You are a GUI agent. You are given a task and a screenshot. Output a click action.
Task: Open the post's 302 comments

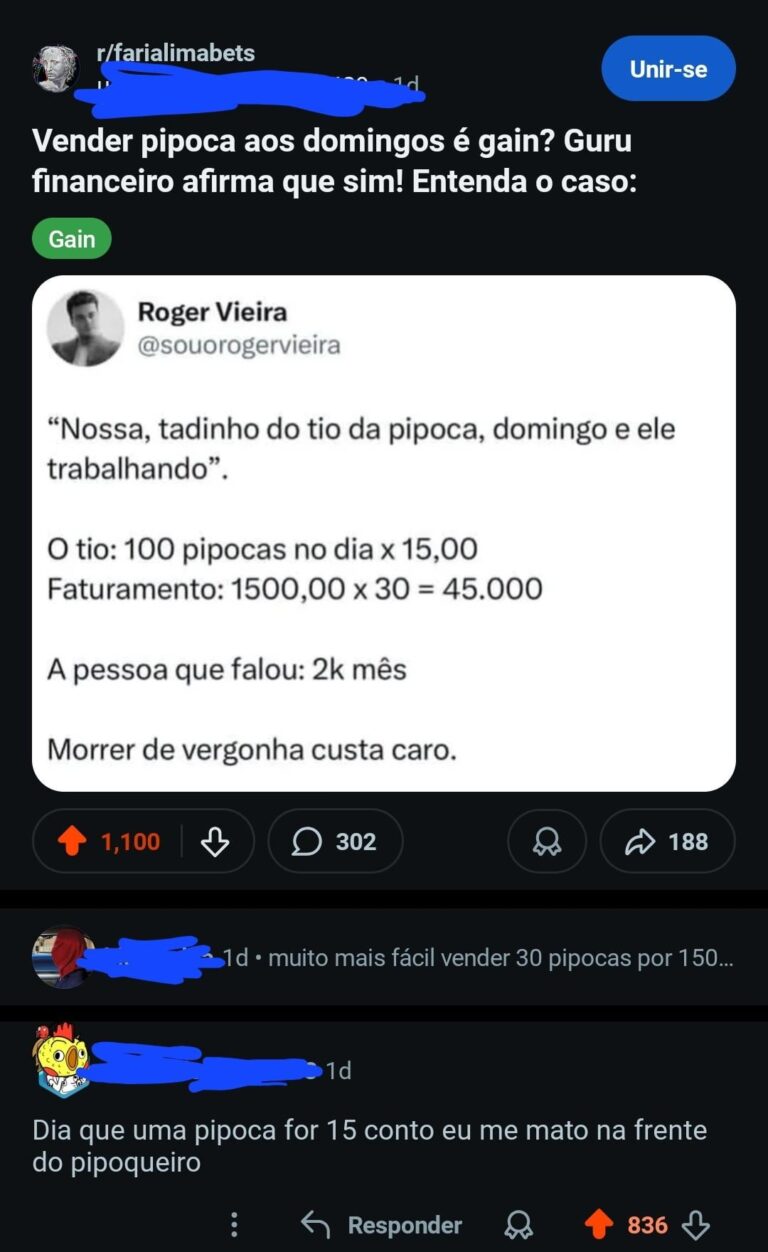[x=335, y=842]
